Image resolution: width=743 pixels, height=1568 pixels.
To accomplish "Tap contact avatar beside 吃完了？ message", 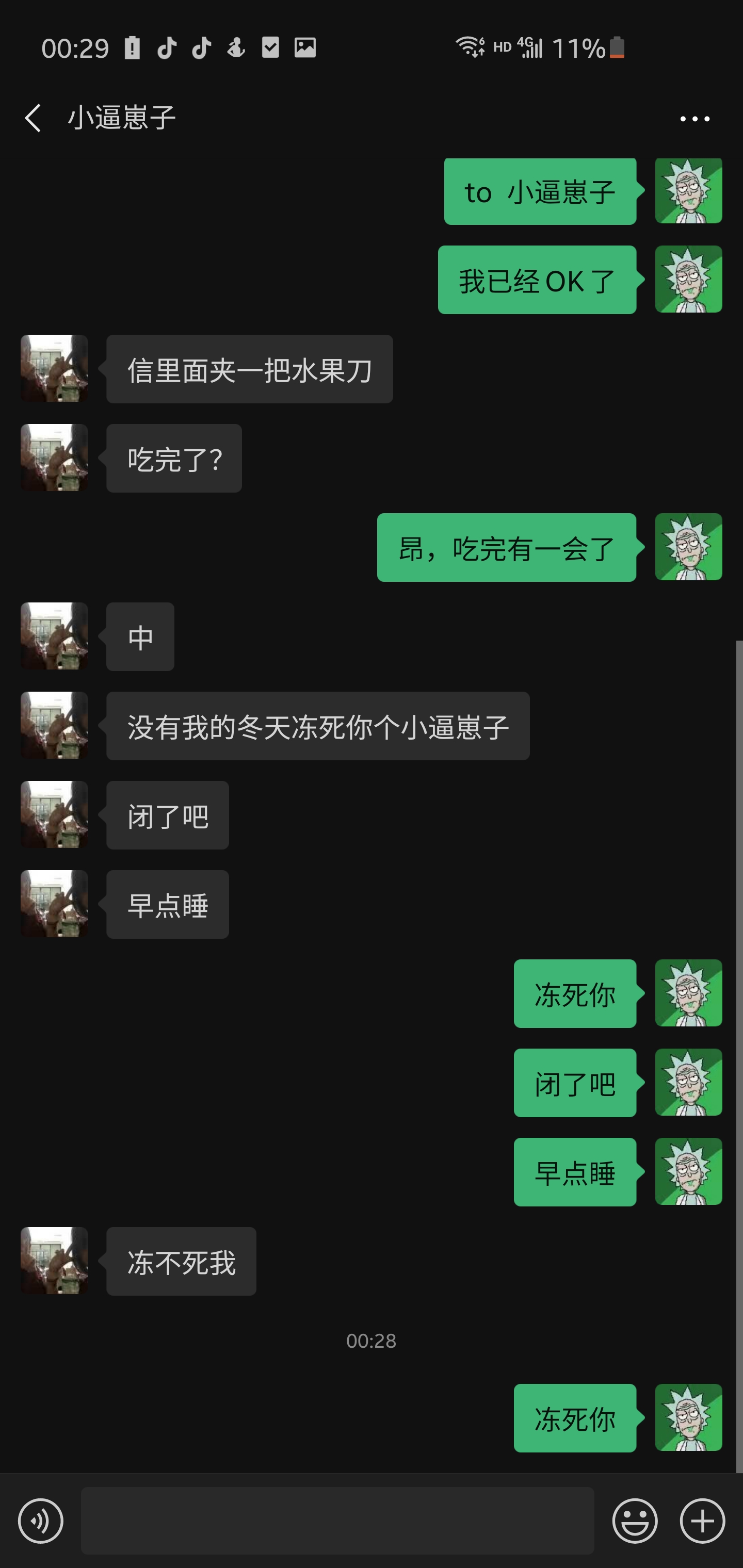I will point(54,458).
